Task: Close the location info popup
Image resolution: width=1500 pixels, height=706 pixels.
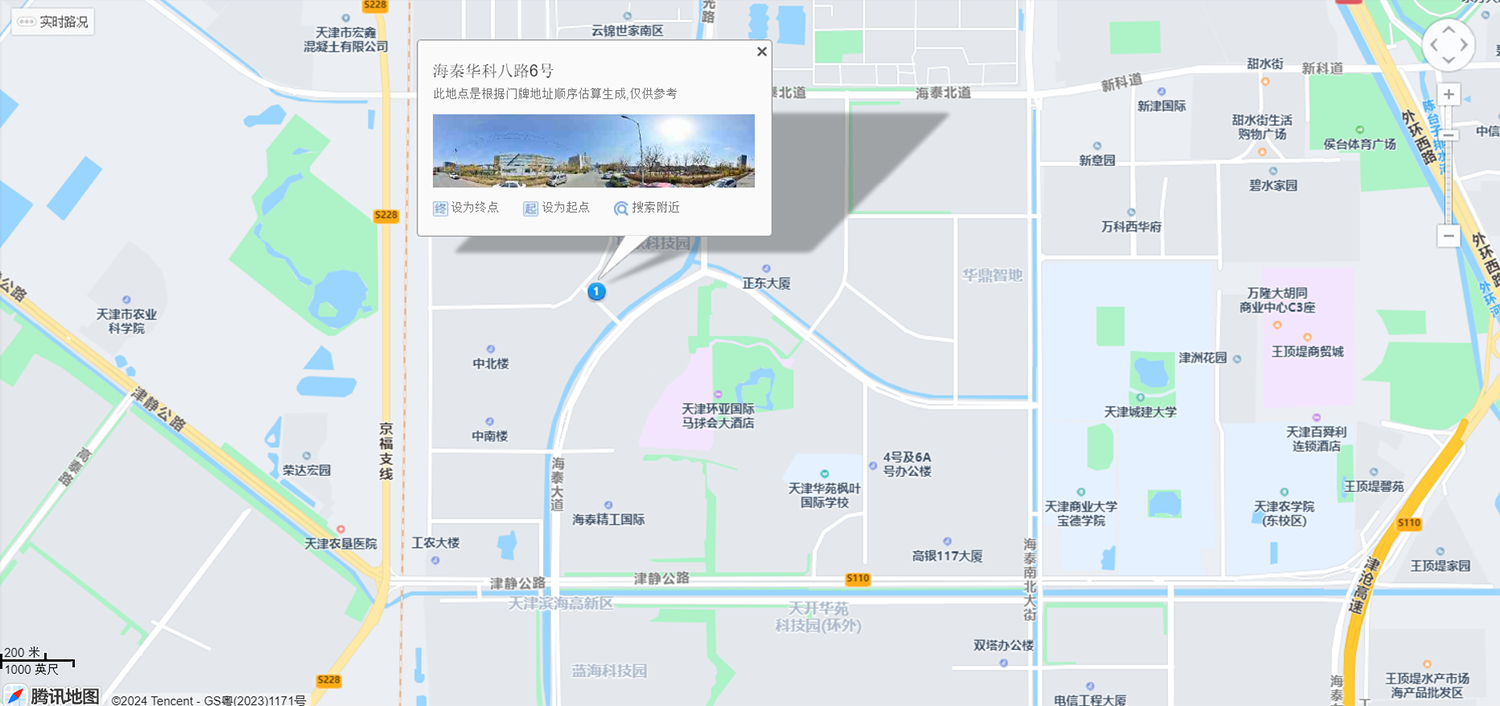Action: (761, 52)
